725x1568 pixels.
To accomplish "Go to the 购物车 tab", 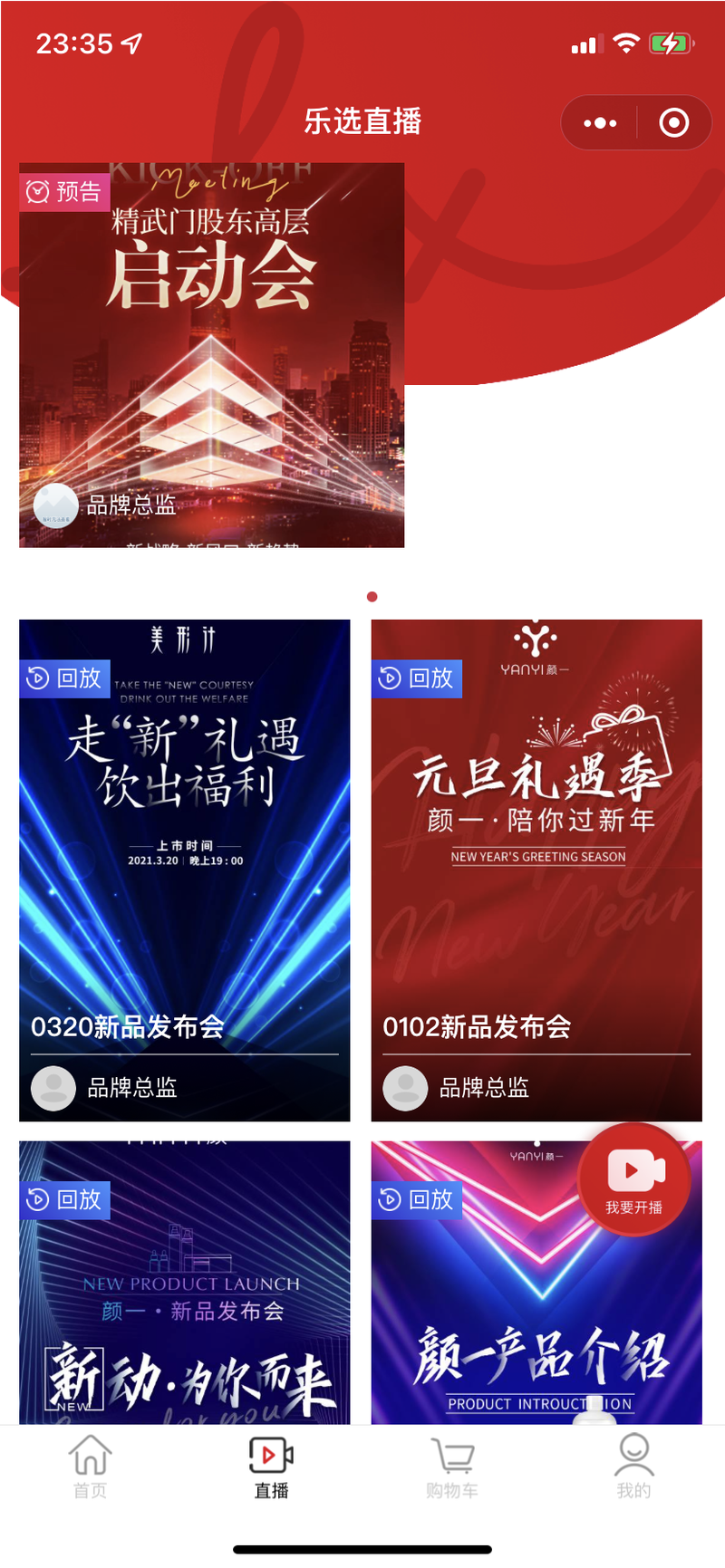I will coord(452,1466).
